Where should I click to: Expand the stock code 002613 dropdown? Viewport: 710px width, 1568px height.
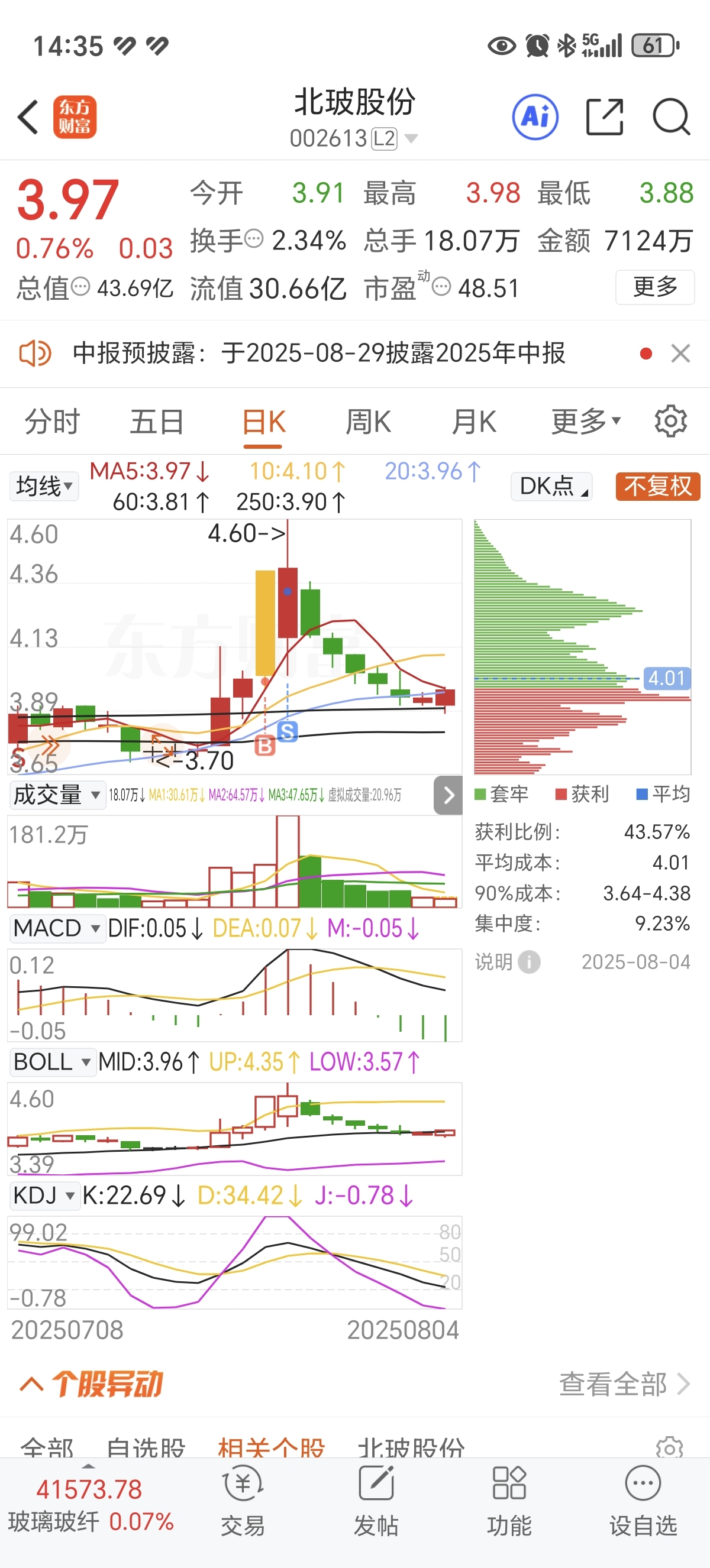412,139
